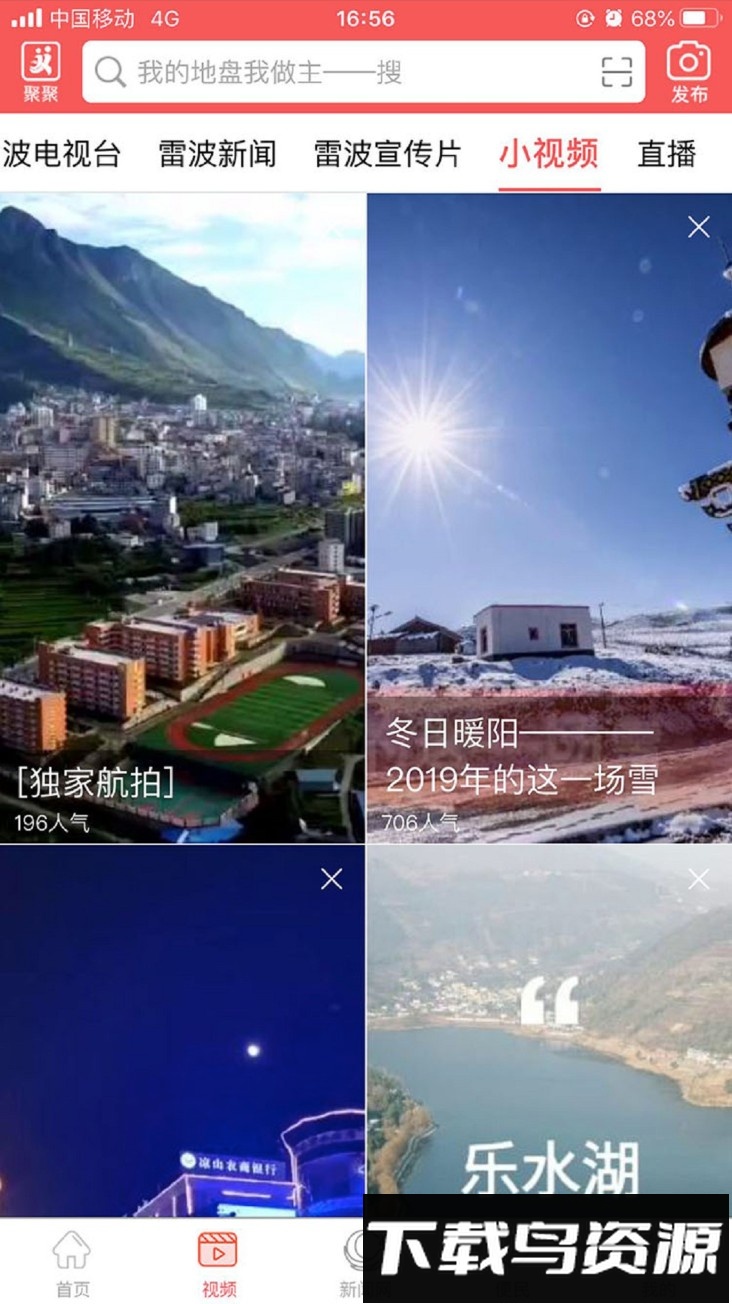The height and width of the screenshot is (1304, 732).
Task: Switch to the 雷波新闻 tab
Action: pyautogui.click(x=217, y=154)
